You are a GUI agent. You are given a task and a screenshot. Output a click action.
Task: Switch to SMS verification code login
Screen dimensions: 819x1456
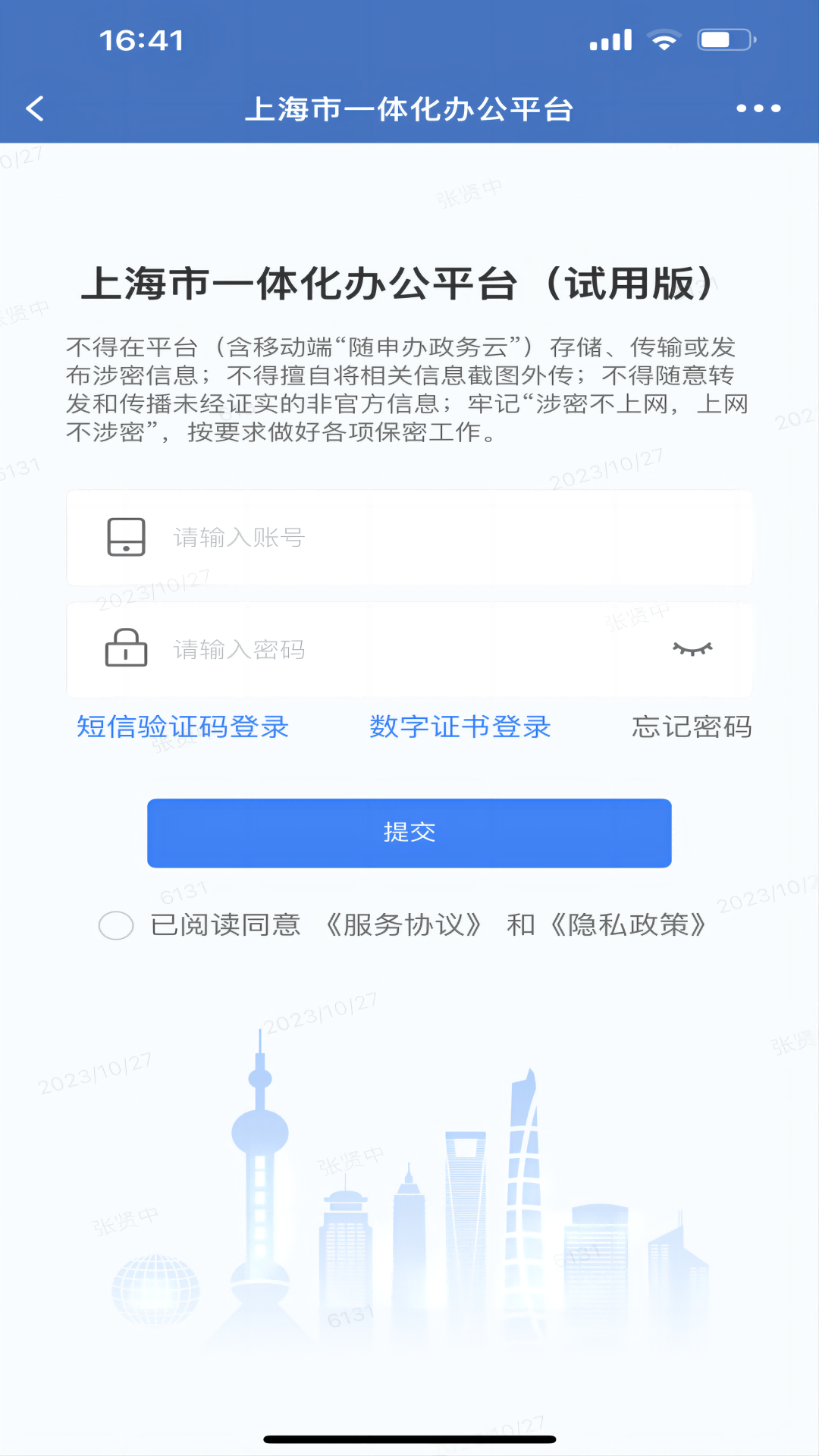coord(183,726)
